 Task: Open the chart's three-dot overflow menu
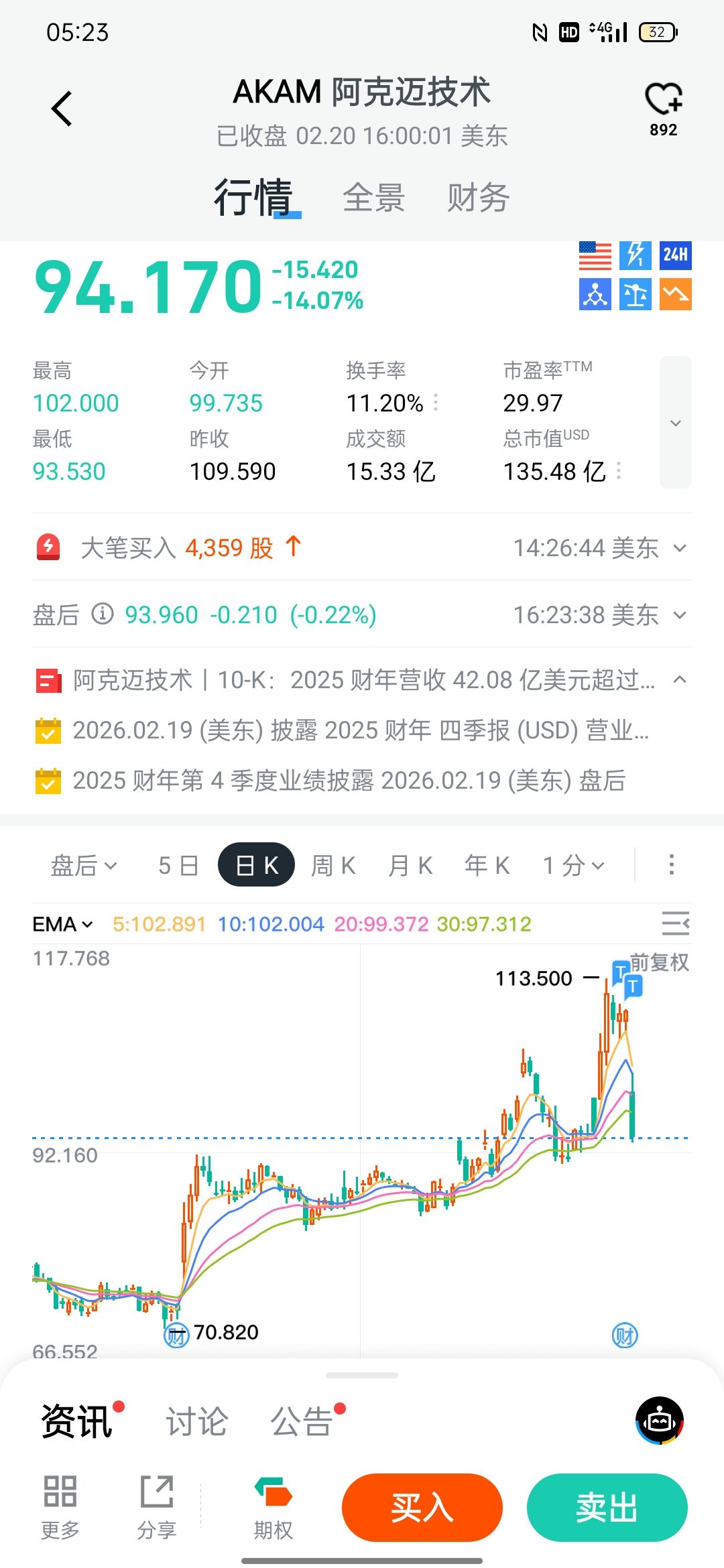(x=671, y=865)
